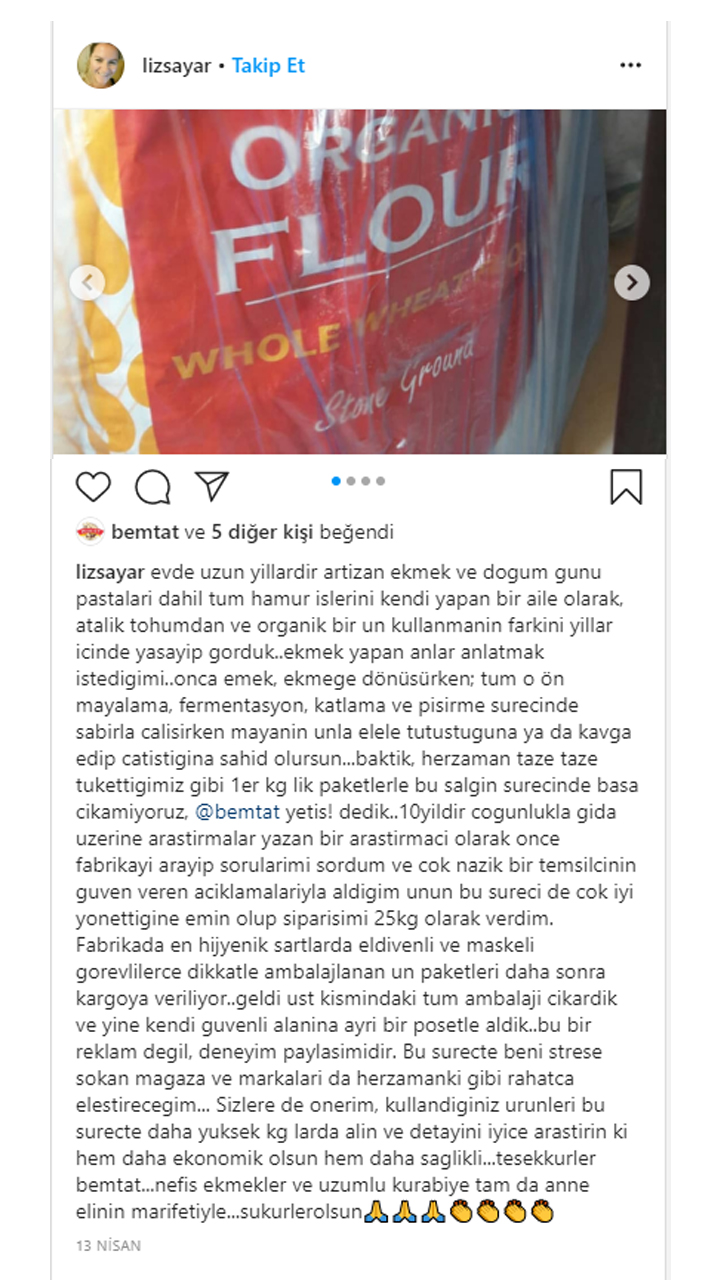The width and height of the screenshot is (720, 1280).
Task: Open bemtat's profile from the likes line
Action: pyautogui.click(x=146, y=532)
